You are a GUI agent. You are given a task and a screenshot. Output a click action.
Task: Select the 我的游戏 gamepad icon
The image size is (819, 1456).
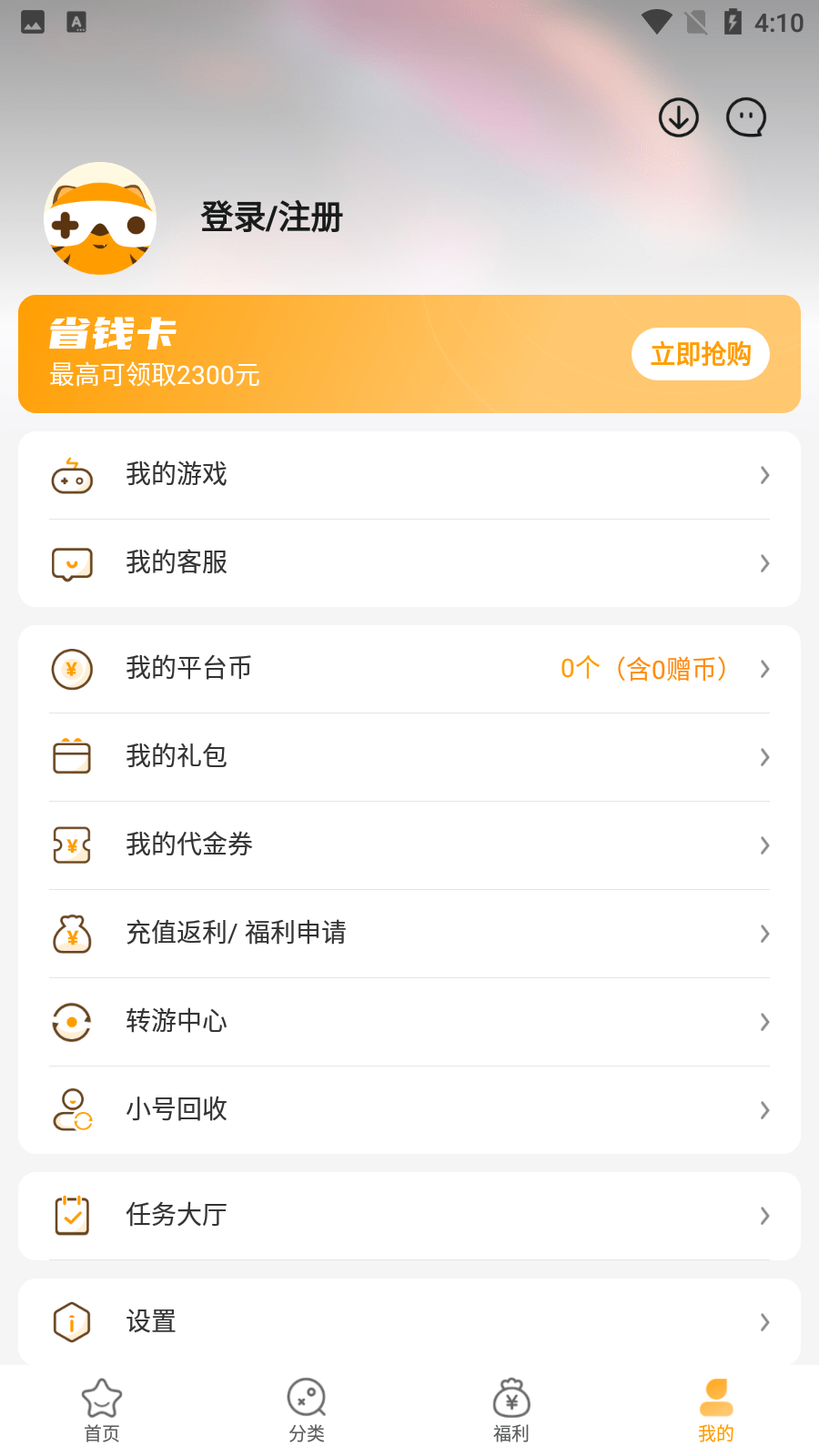[72, 475]
